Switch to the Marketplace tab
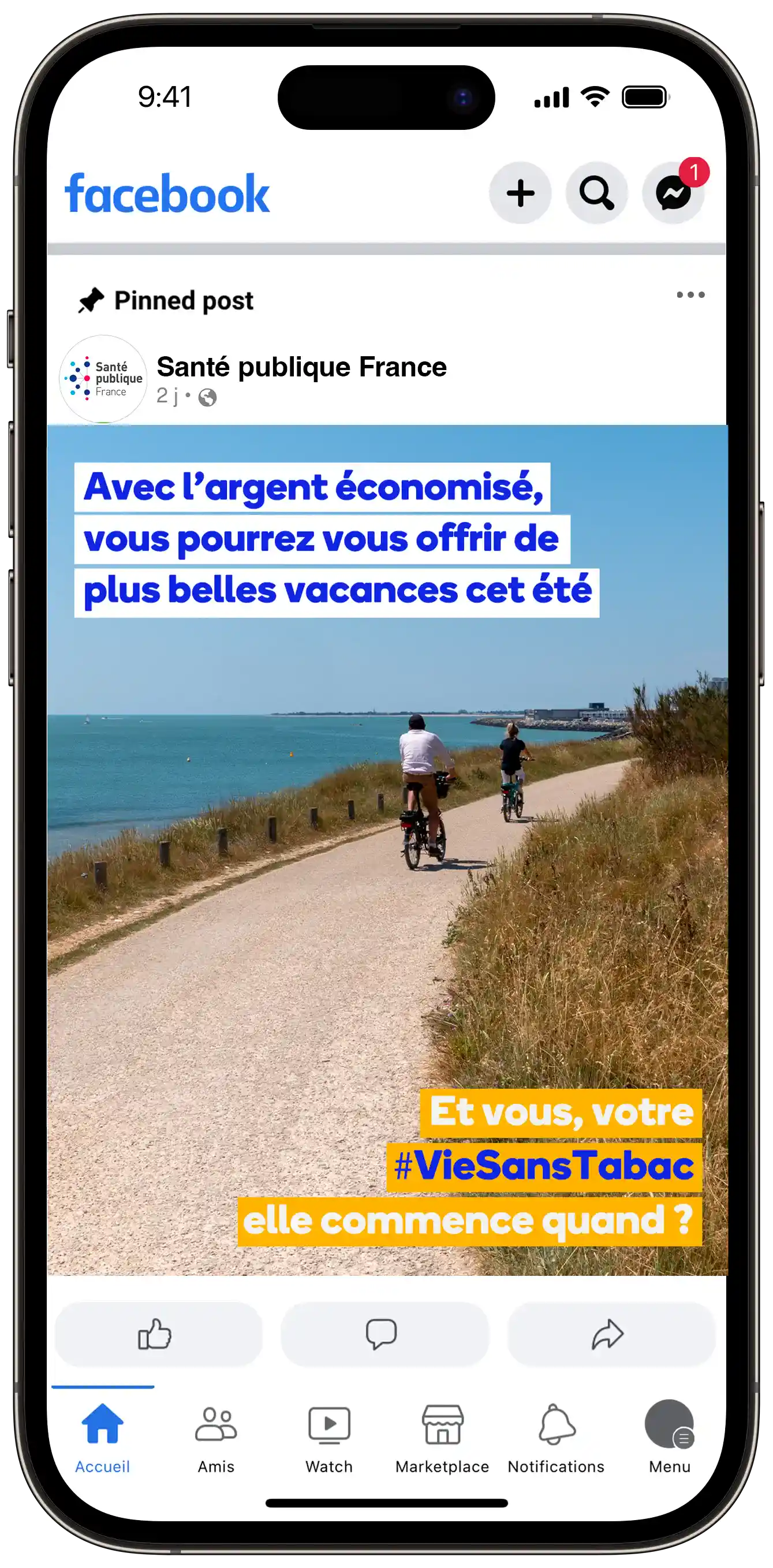 click(442, 1438)
